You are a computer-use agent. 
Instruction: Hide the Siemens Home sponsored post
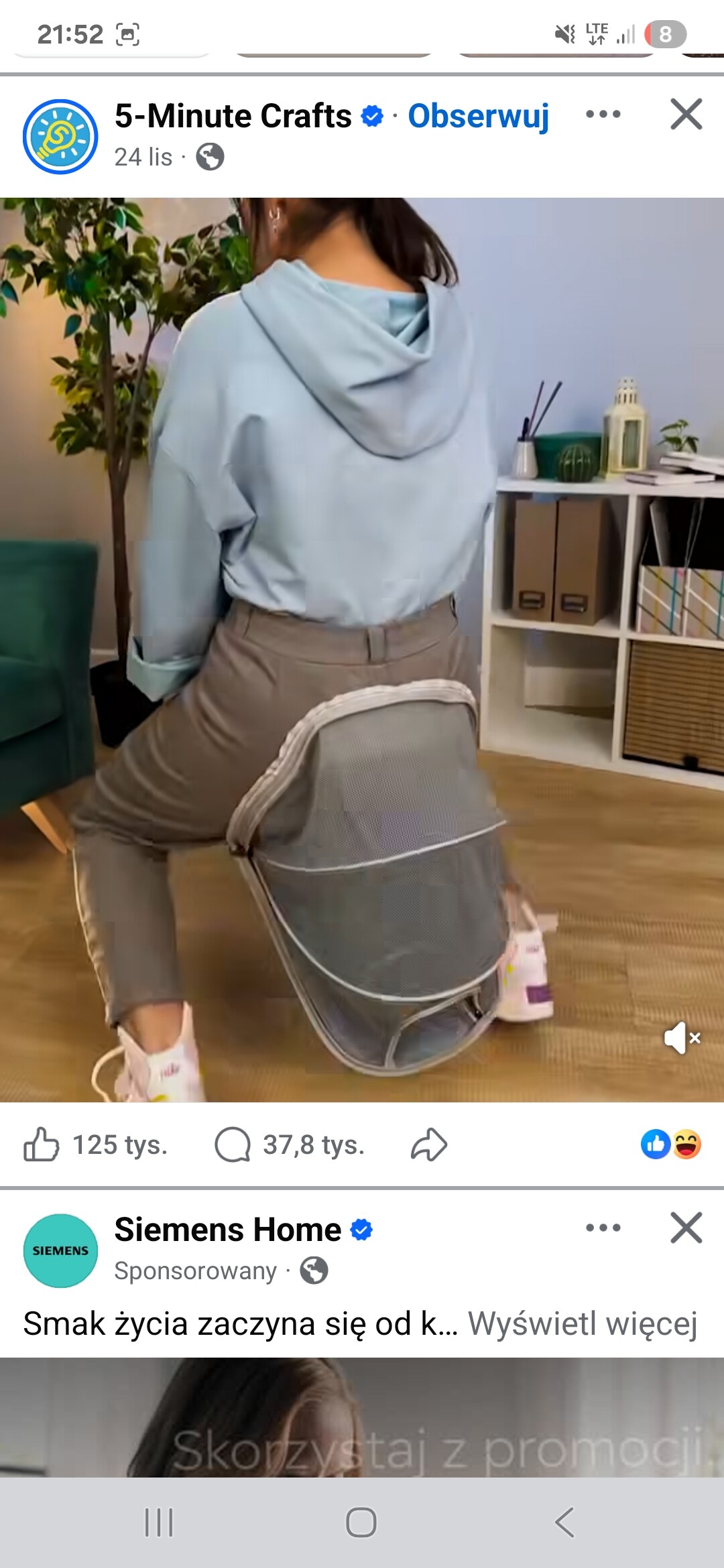(x=686, y=1228)
